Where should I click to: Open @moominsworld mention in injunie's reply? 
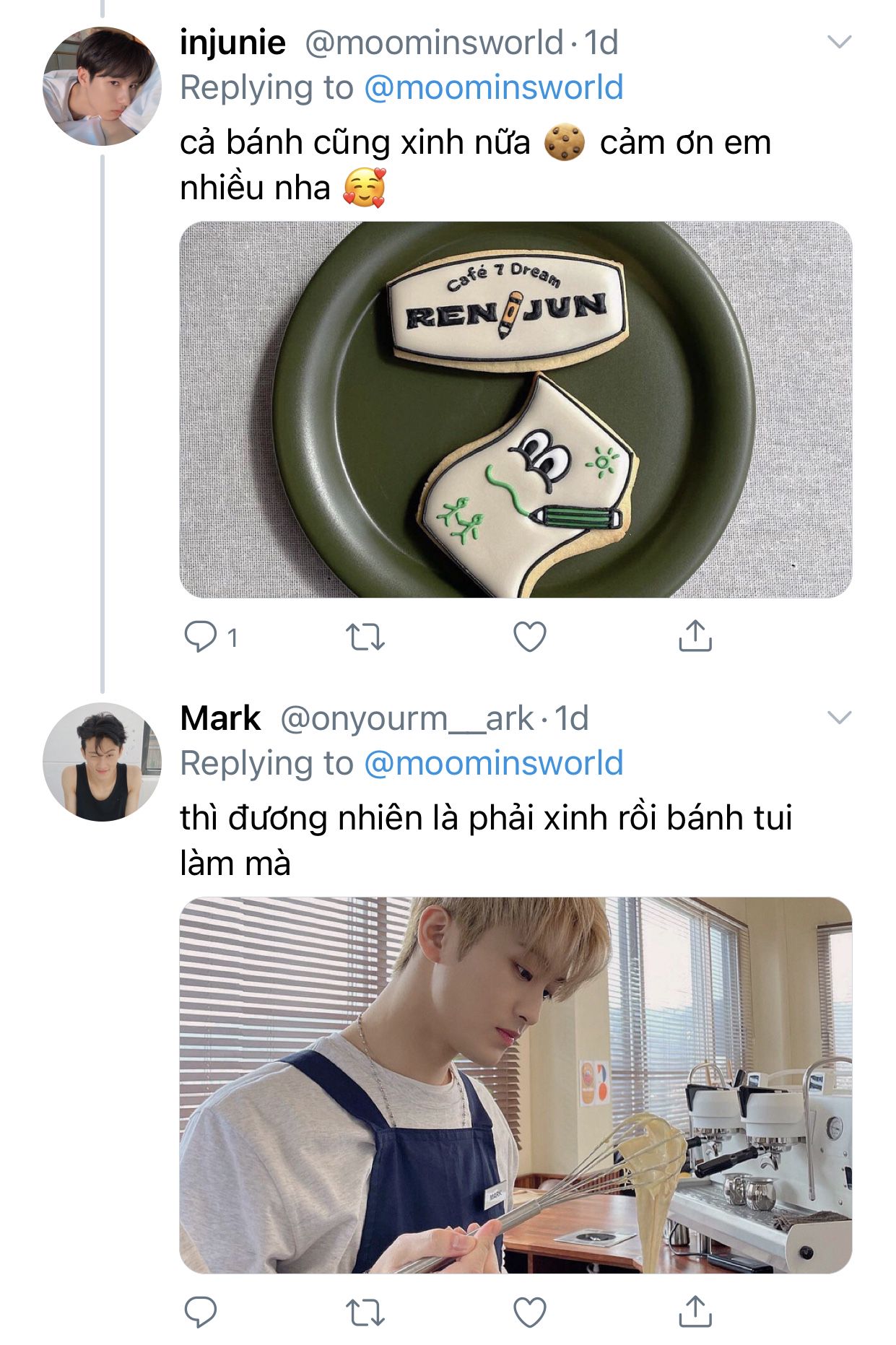pos(493,88)
